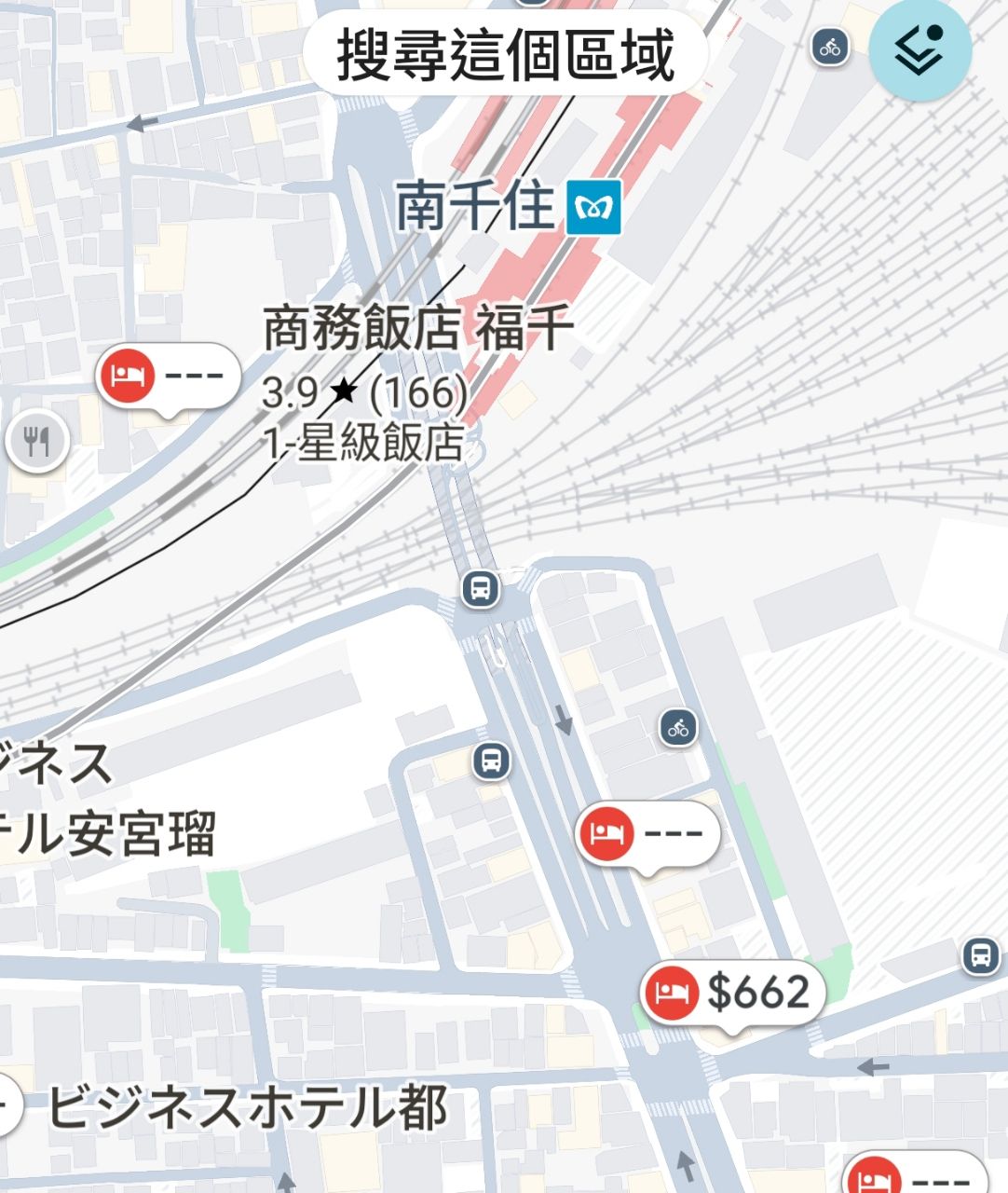This screenshot has height=1193, width=1008.
Task: Select the $662 hotel marker
Action: pyautogui.click(x=733, y=992)
